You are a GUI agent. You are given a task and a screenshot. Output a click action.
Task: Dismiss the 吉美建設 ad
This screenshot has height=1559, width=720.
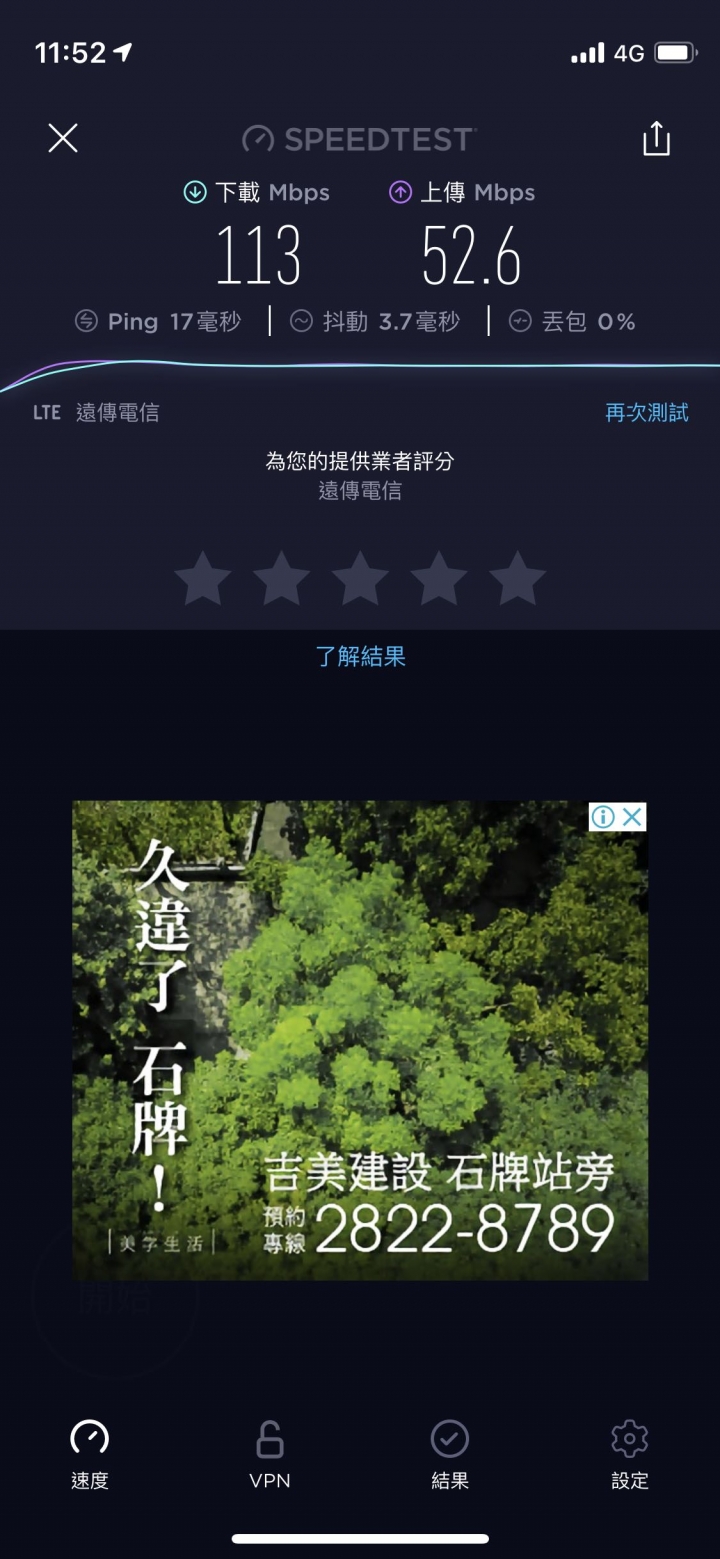click(x=633, y=817)
